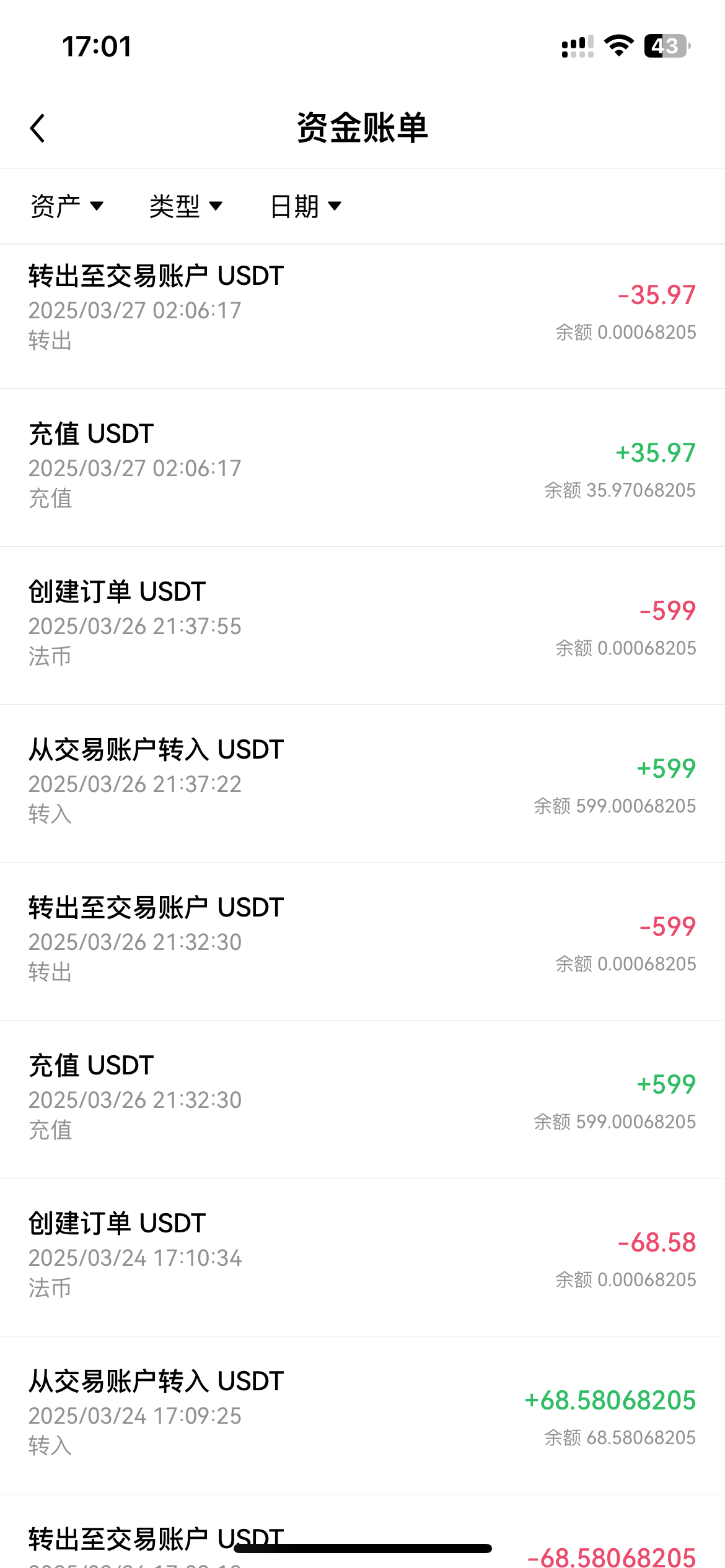Open 创建订单 record from 21:37:55
Viewport: 725px width, 1568px height.
(x=362, y=624)
